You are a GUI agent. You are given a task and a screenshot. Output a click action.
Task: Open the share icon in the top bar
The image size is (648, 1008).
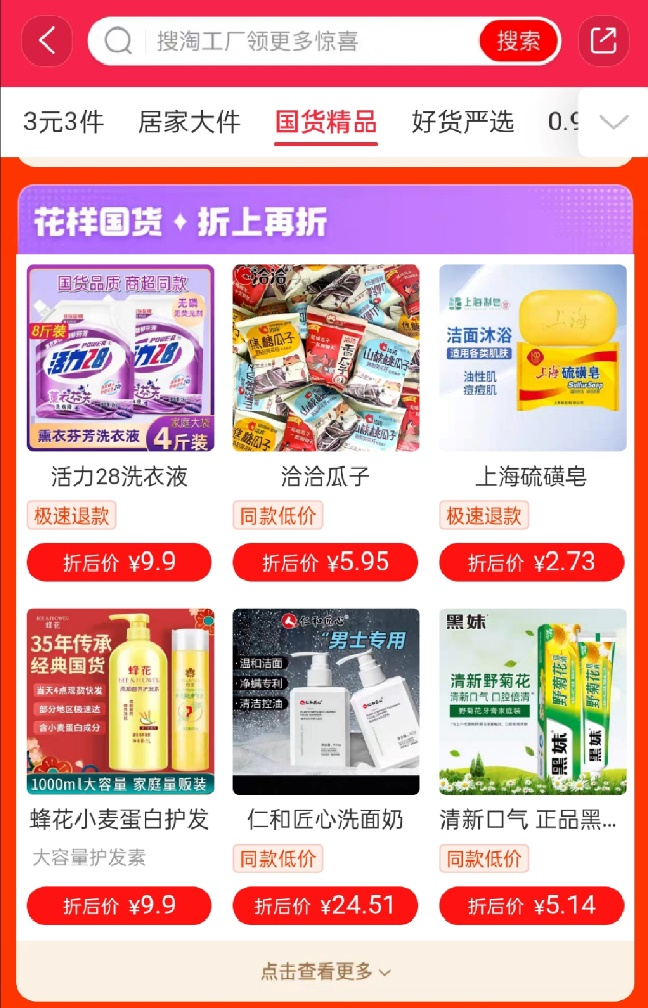603,41
